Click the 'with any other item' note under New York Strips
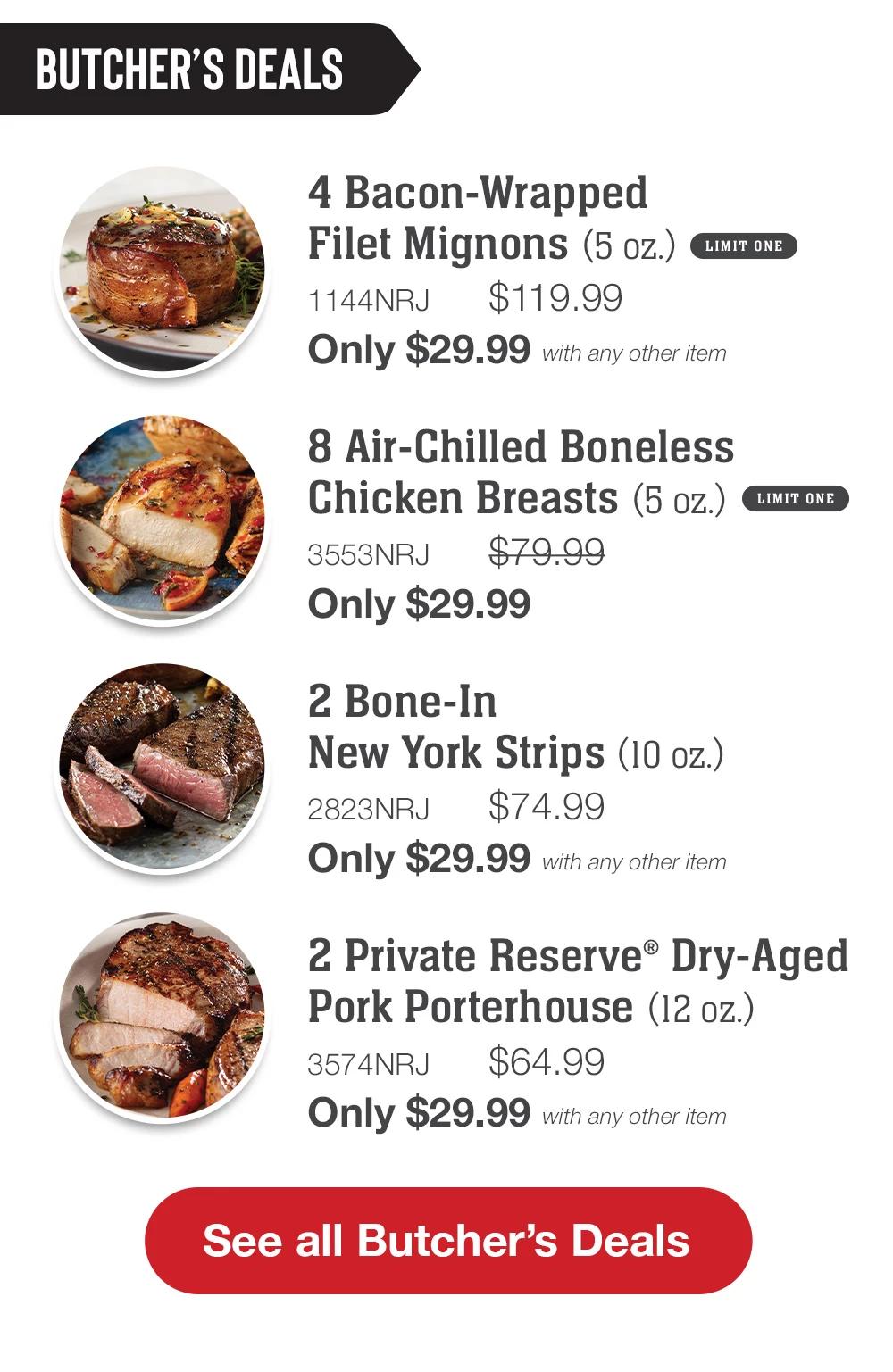The image size is (893, 1372). click(636, 861)
